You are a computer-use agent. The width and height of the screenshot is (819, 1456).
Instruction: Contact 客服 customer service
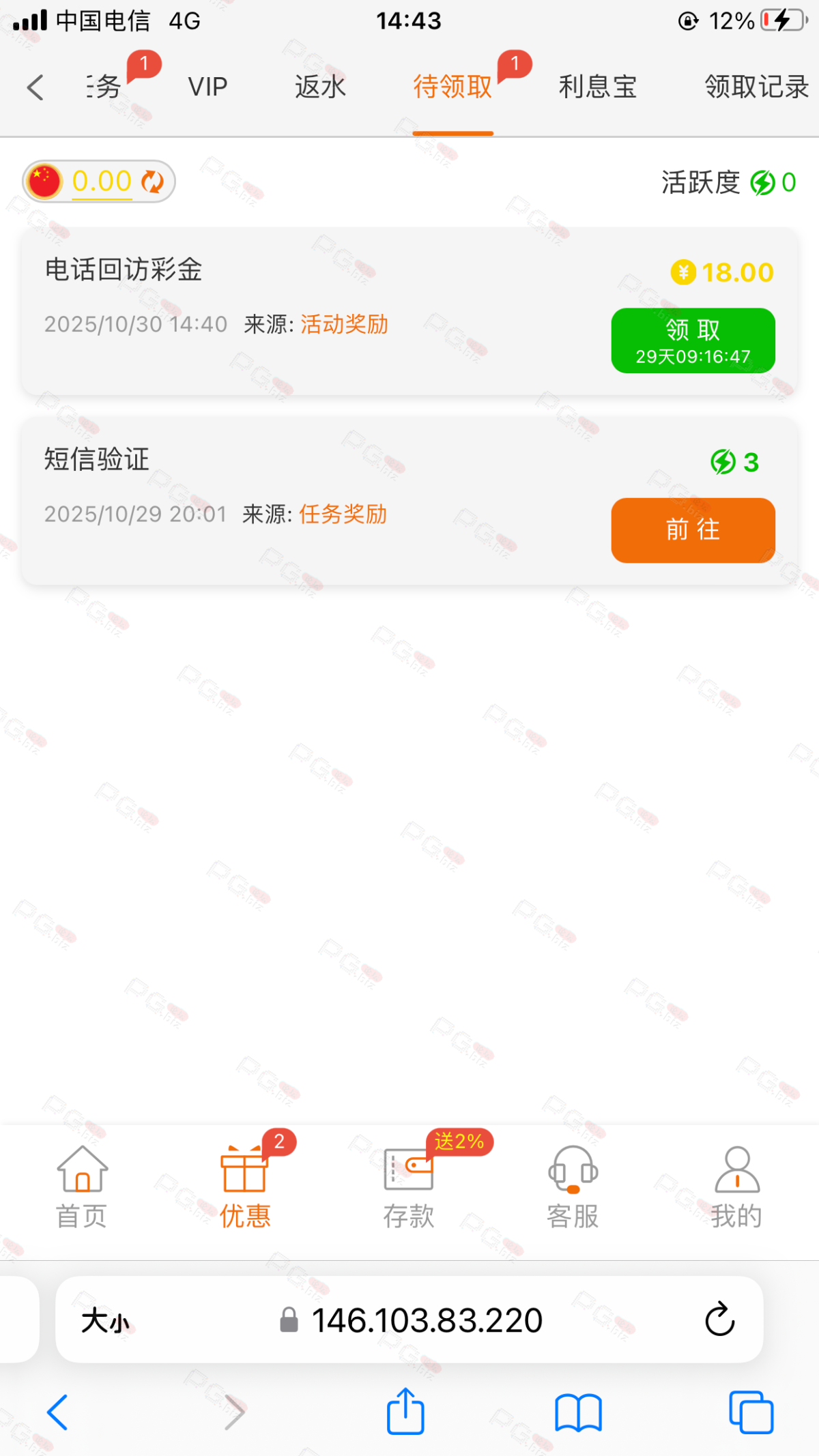tap(573, 1187)
